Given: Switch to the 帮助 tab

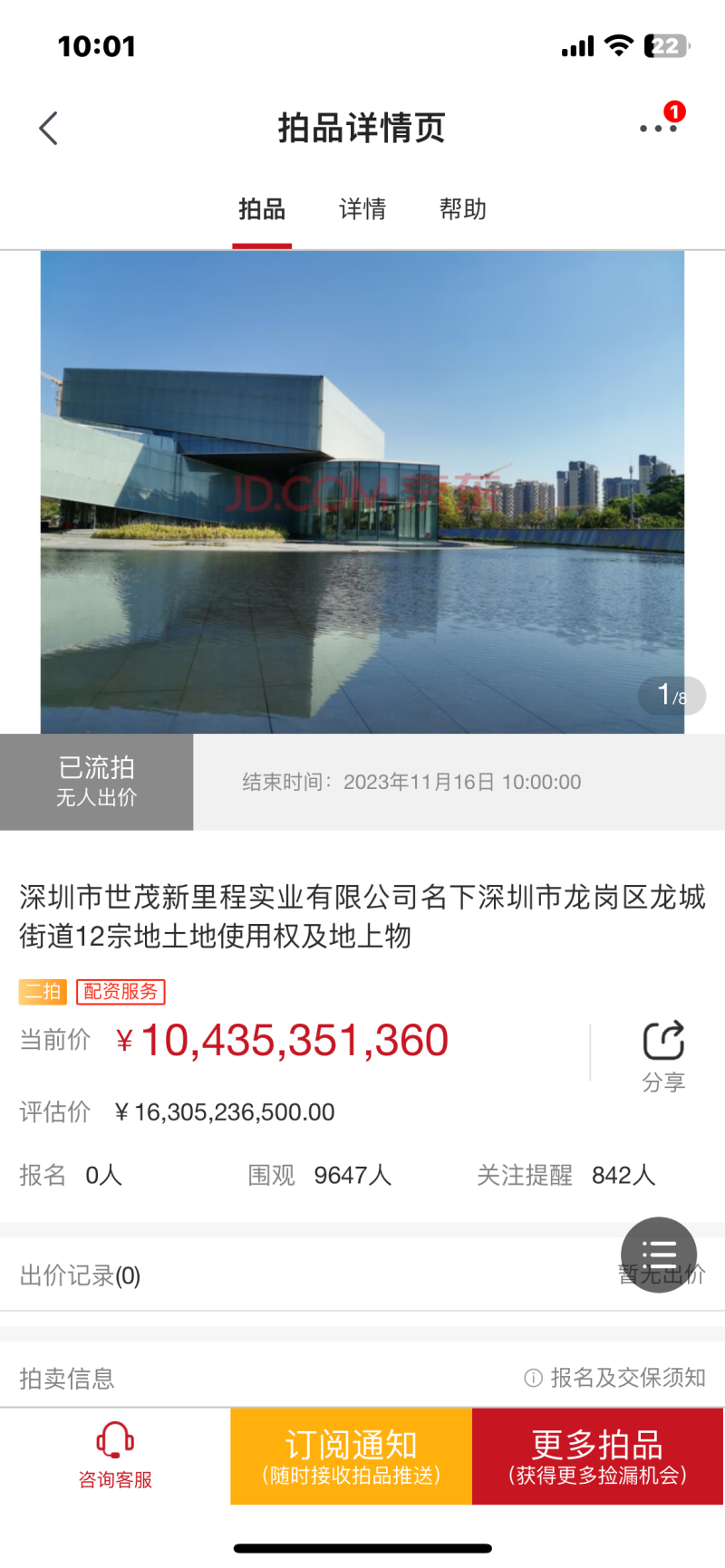Looking at the screenshot, I should click(463, 210).
